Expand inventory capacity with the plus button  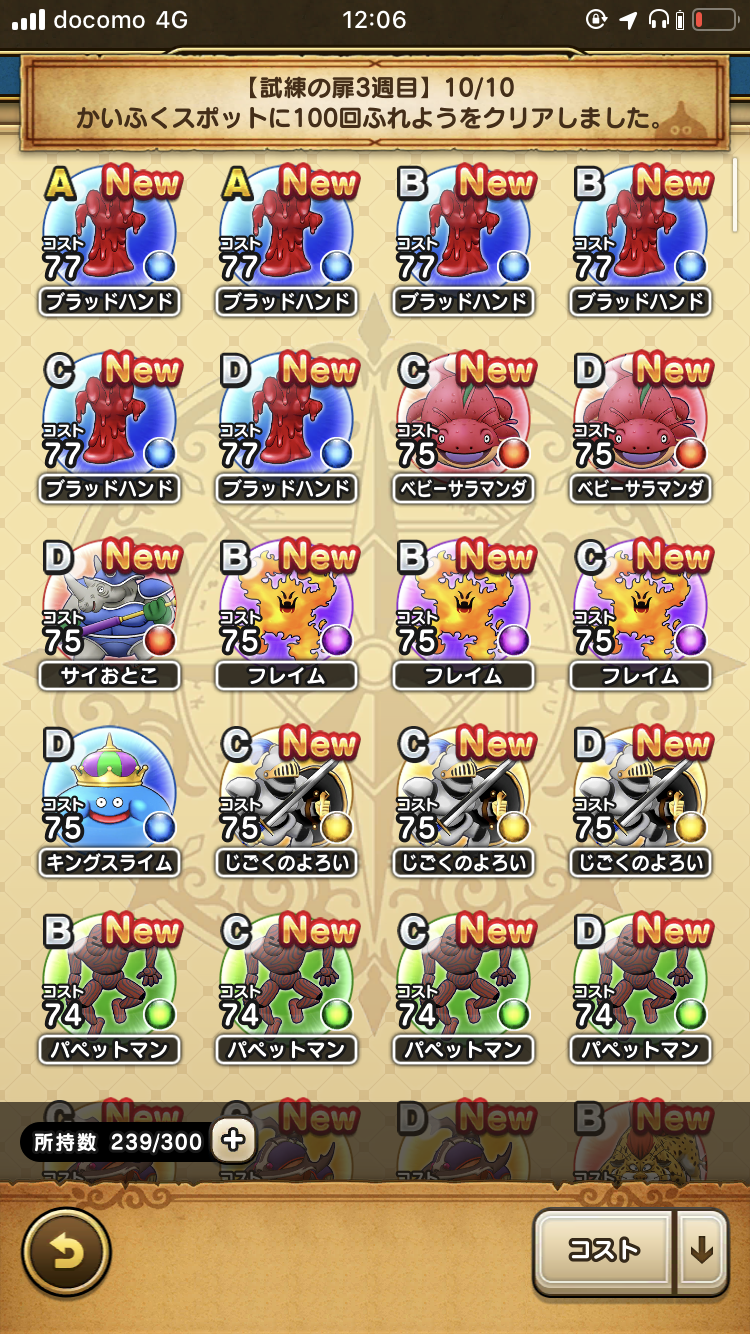click(233, 1139)
